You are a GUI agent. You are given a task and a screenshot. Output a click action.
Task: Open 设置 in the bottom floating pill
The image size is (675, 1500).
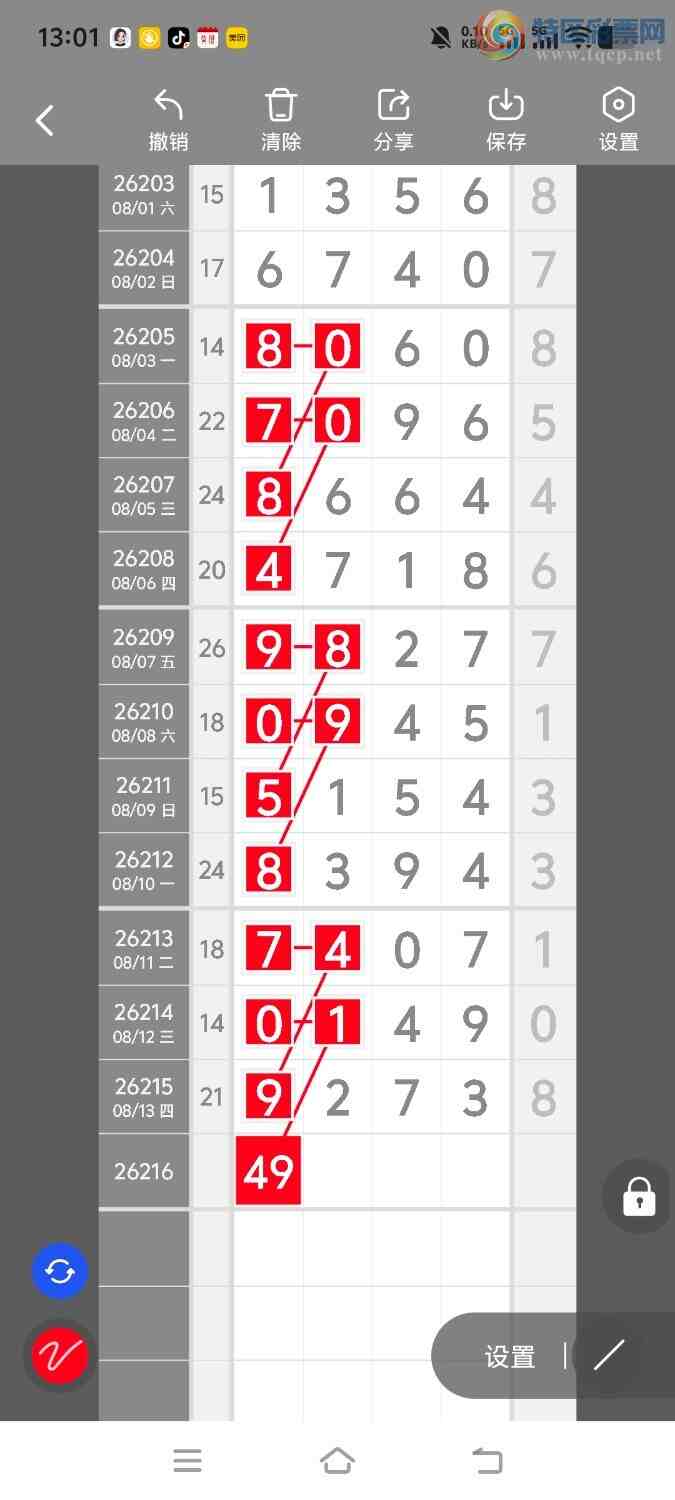[x=510, y=1357]
